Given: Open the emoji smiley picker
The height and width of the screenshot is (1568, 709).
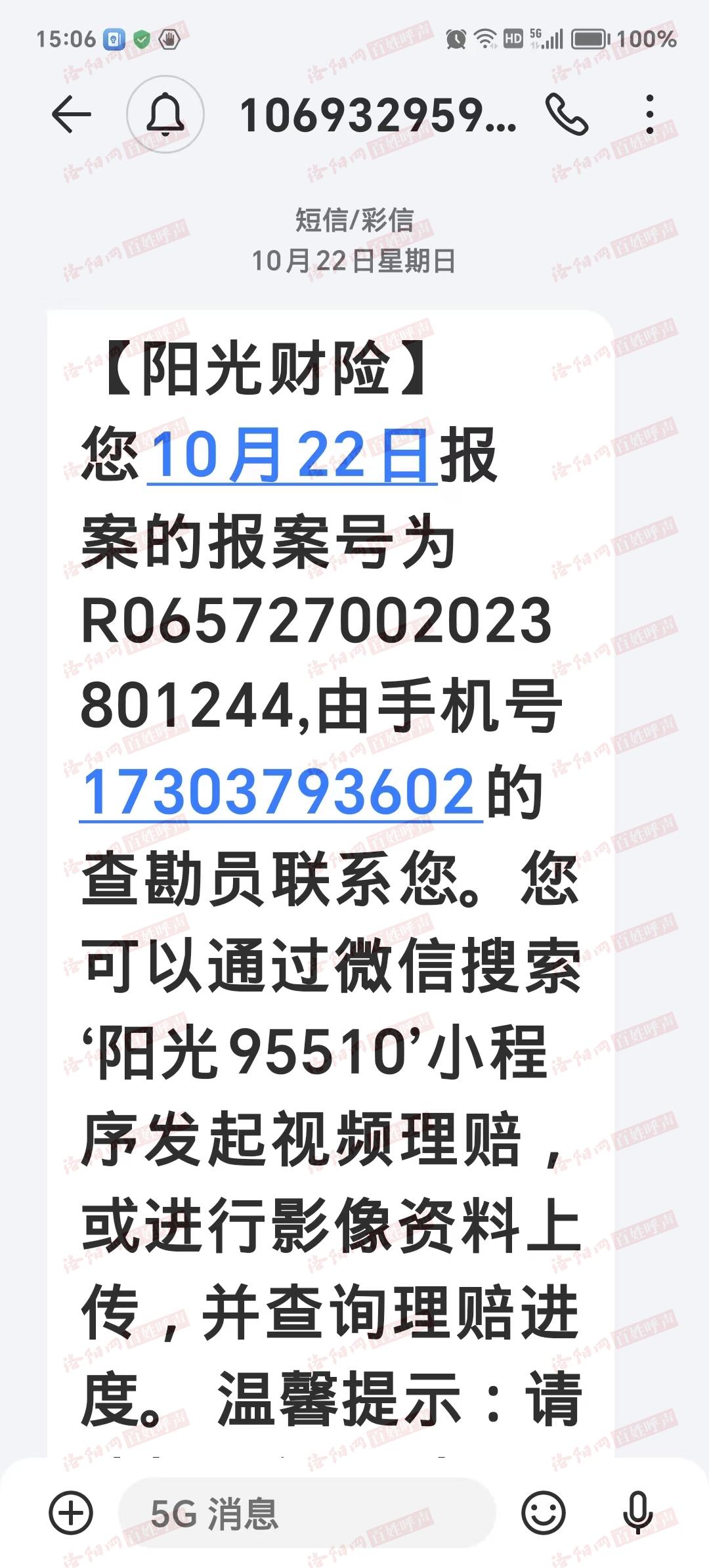Looking at the screenshot, I should tap(543, 1513).
